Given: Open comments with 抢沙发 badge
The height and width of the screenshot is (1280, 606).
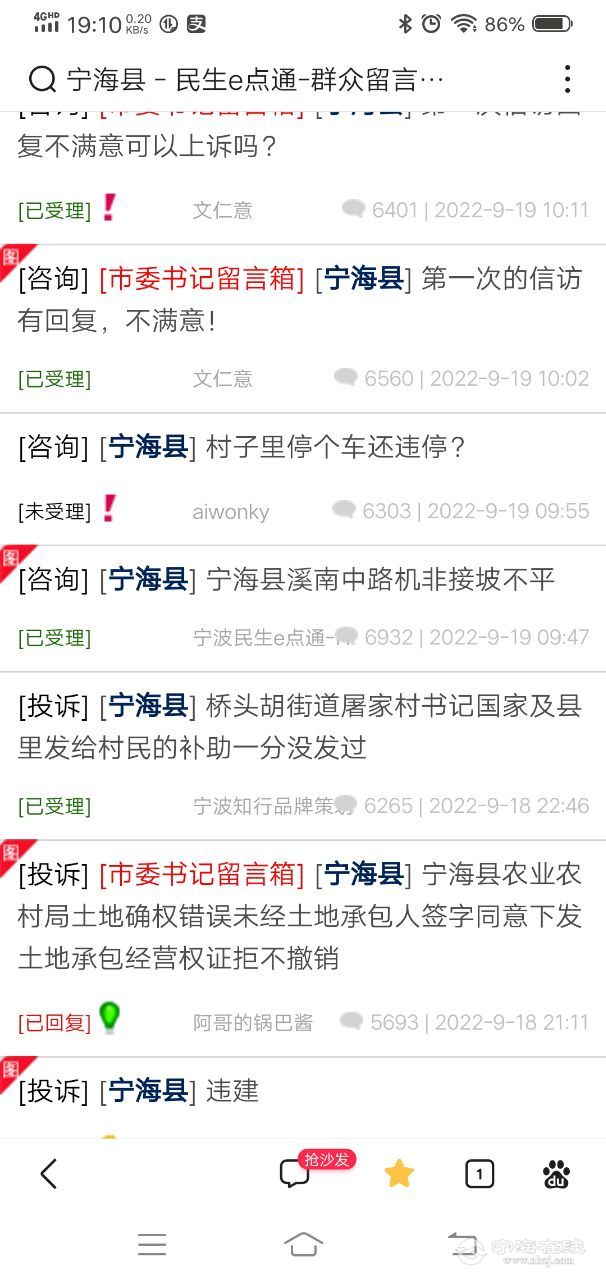Looking at the screenshot, I should [x=295, y=1173].
